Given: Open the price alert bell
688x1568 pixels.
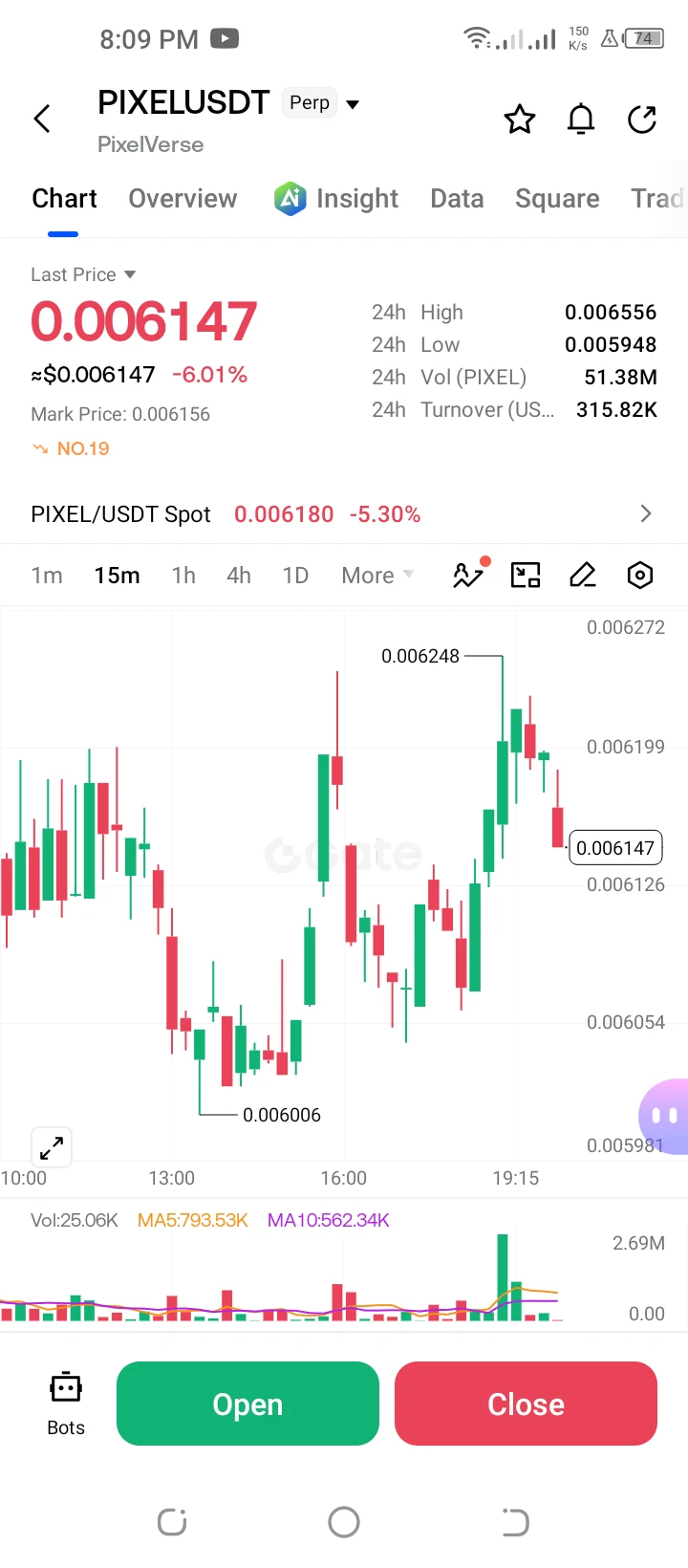Looking at the screenshot, I should [581, 120].
